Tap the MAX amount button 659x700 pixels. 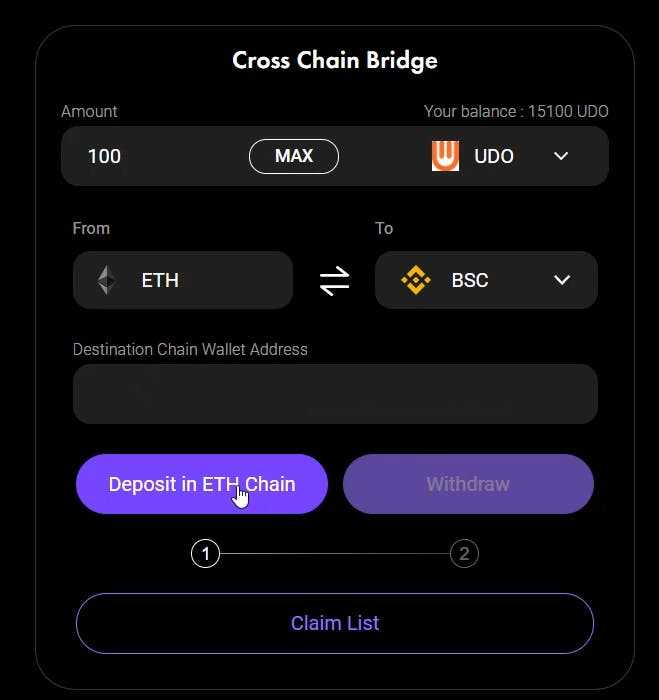(x=293, y=156)
